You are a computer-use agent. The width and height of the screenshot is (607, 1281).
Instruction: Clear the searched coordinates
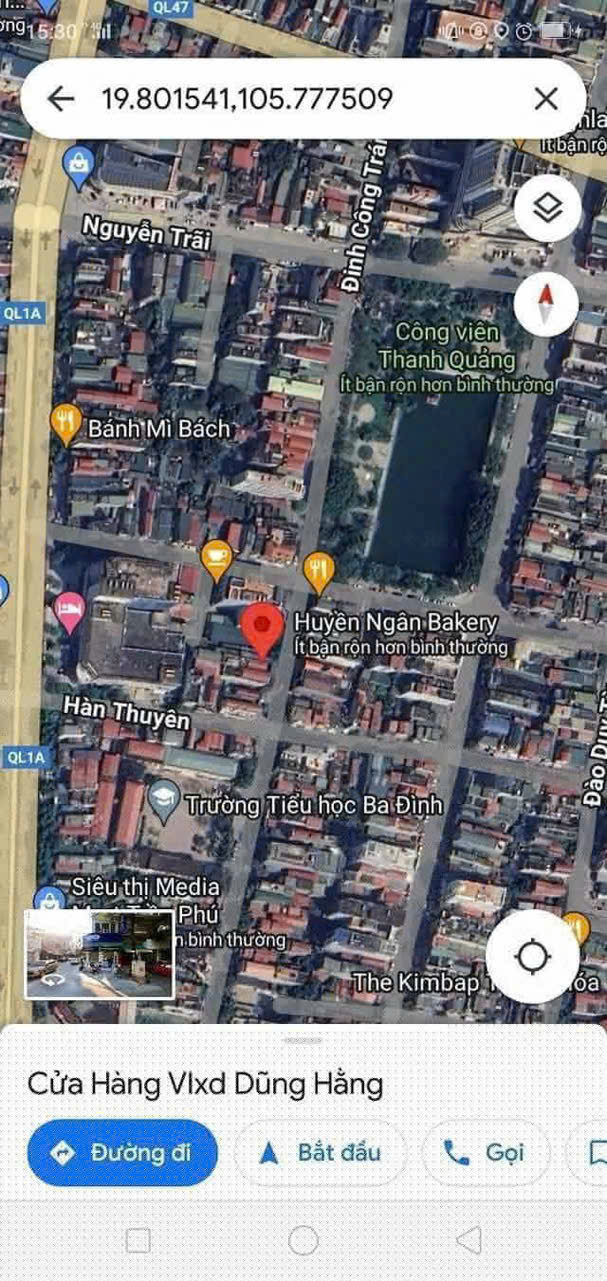pos(545,98)
